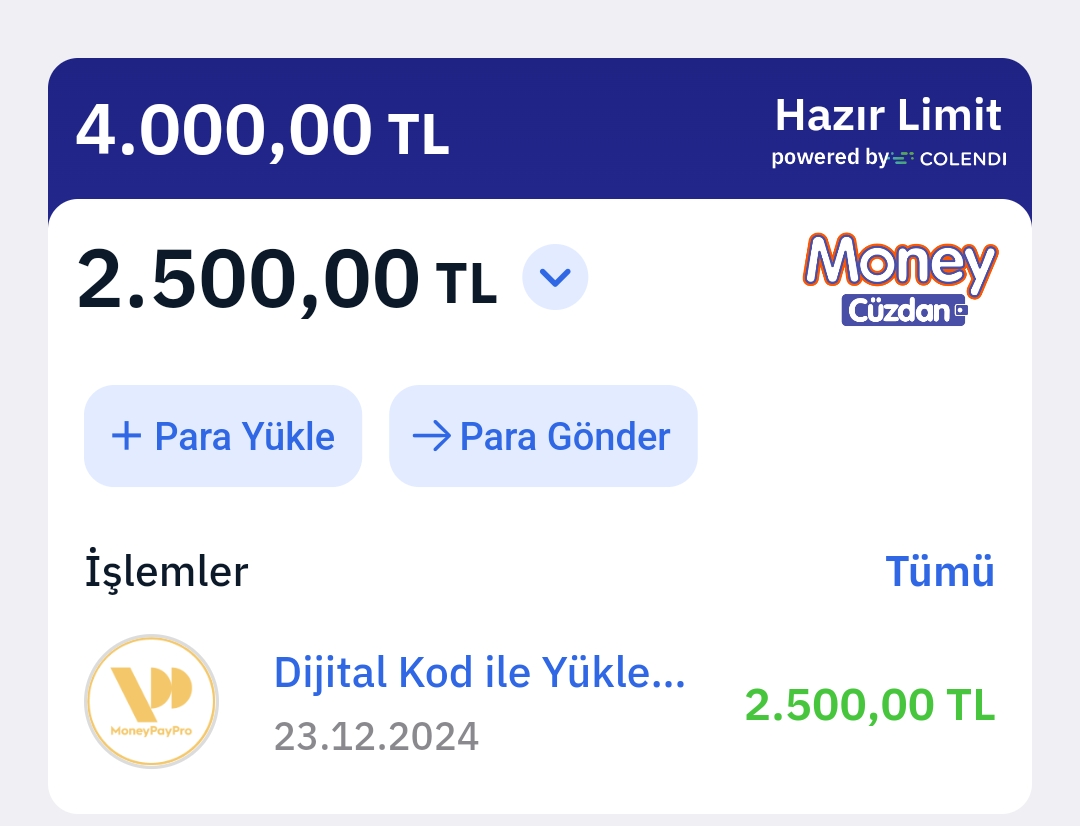Tap the Para Yükle button
This screenshot has width=1080, height=826.
point(223,436)
